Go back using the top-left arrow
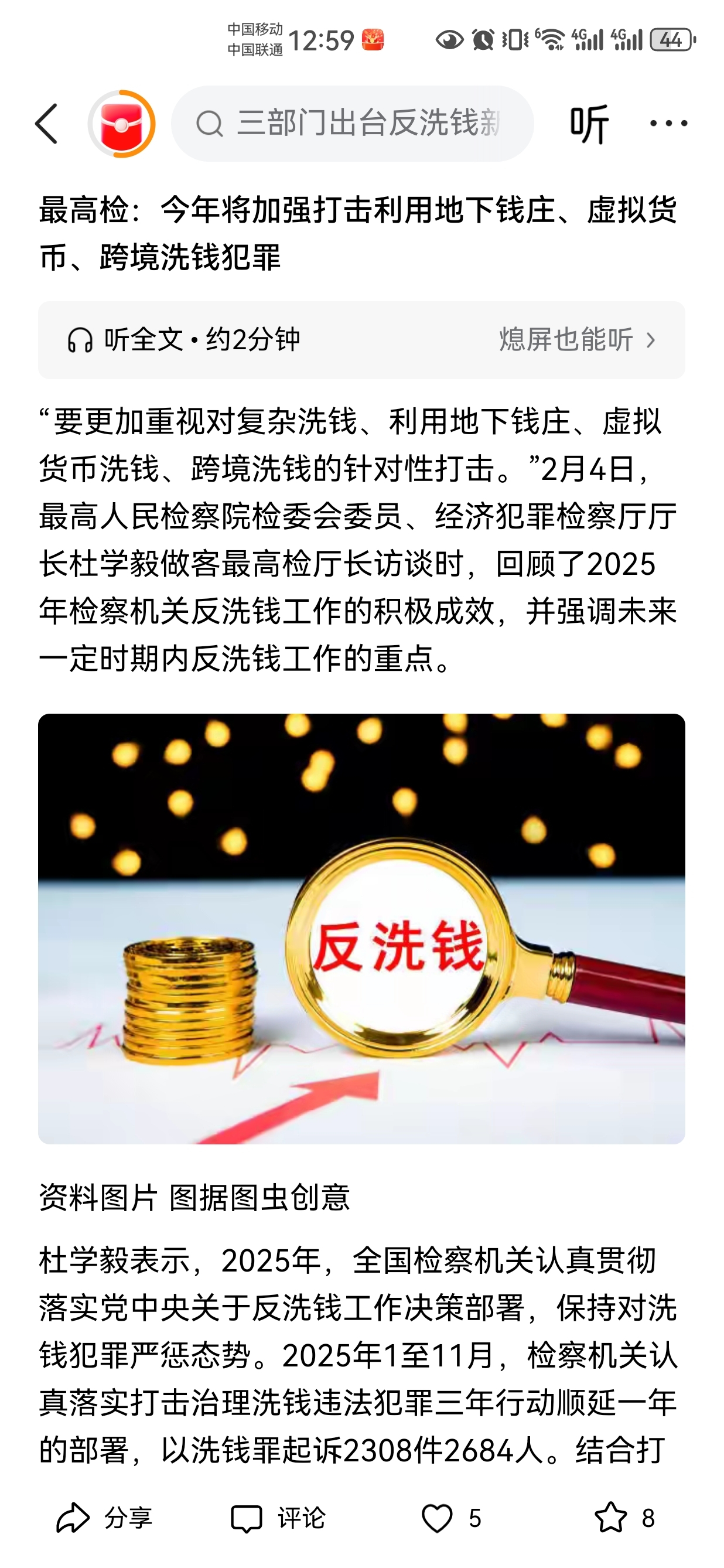Image resolution: width=724 pixels, height=1568 pixels. click(47, 124)
